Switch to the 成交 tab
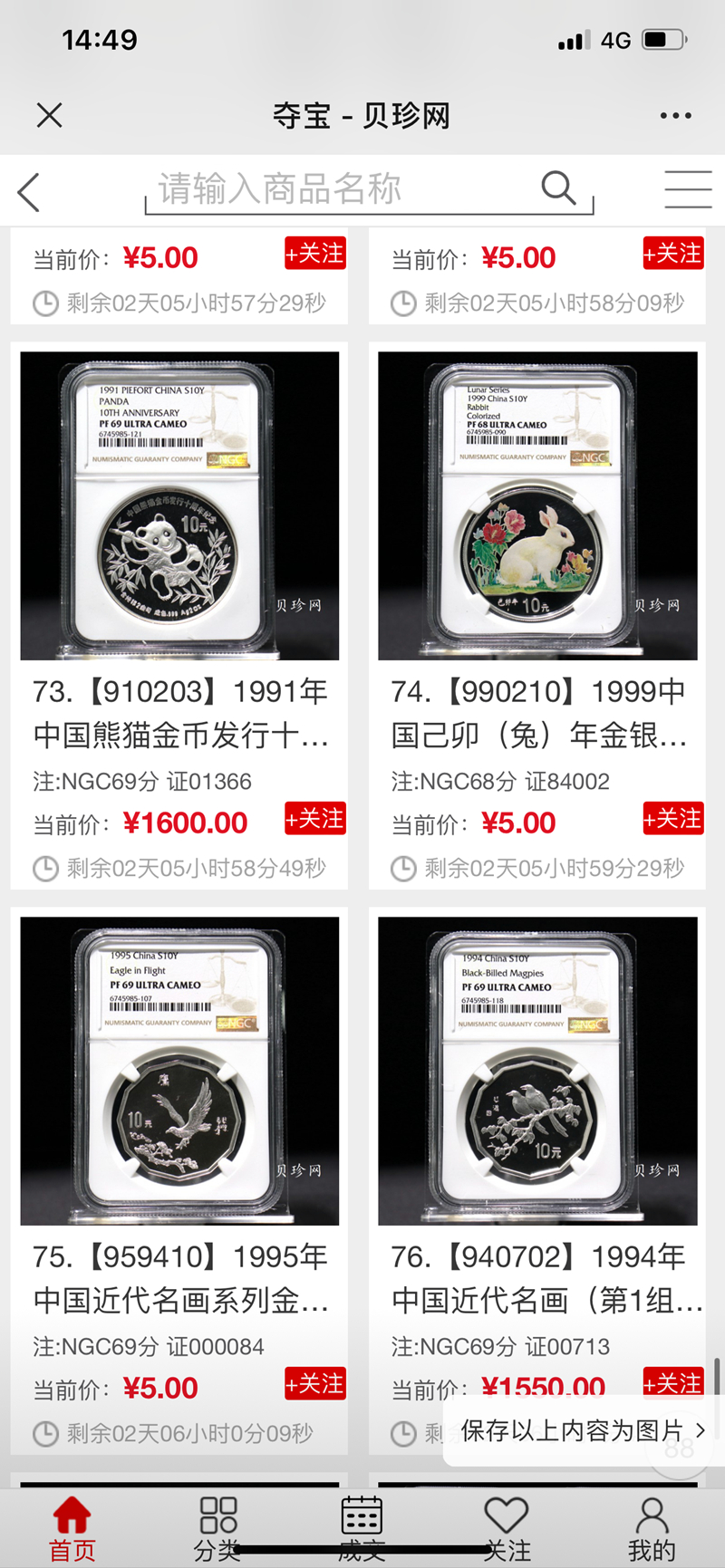The image size is (725, 1568). pyautogui.click(x=362, y=1529)
